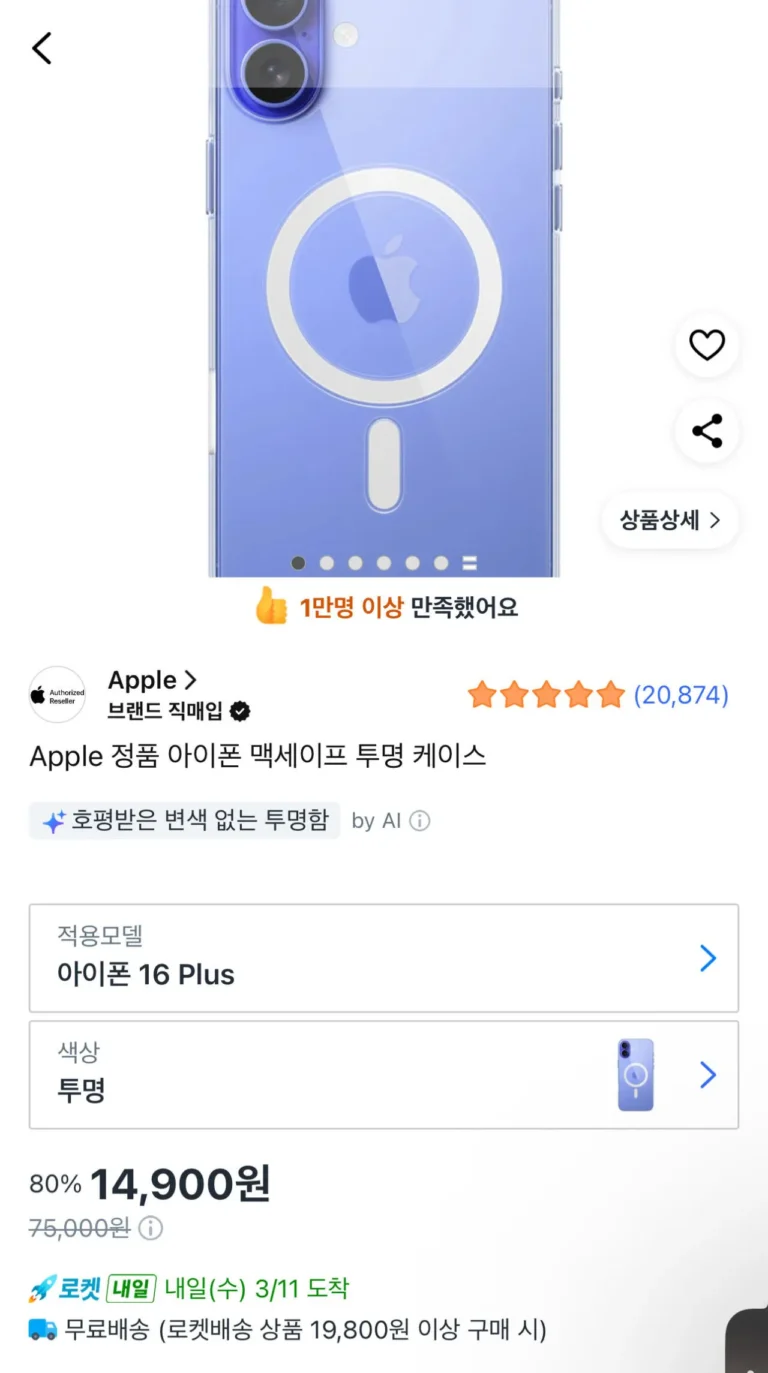Tap info icon beside 75,000원 original price
Screen dimensions: 768x1373
point(150,1228)
